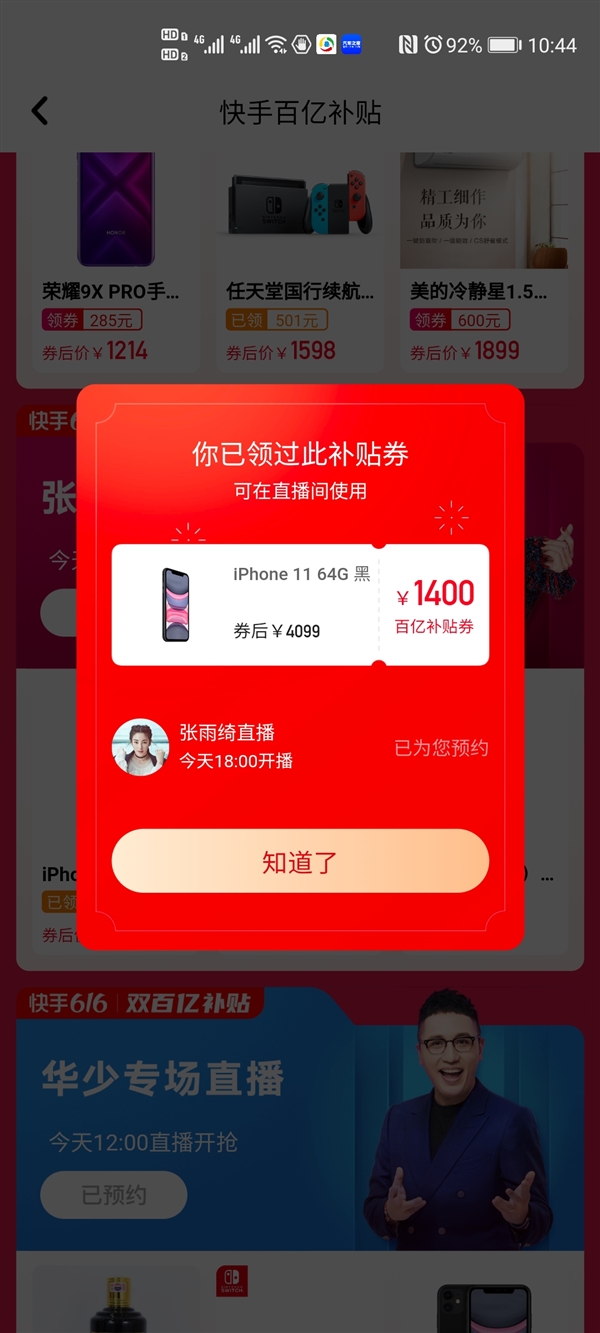
Task: Claim the 285元 coupon for 荣耀9X PRO
Action: (x=92, y=321)
